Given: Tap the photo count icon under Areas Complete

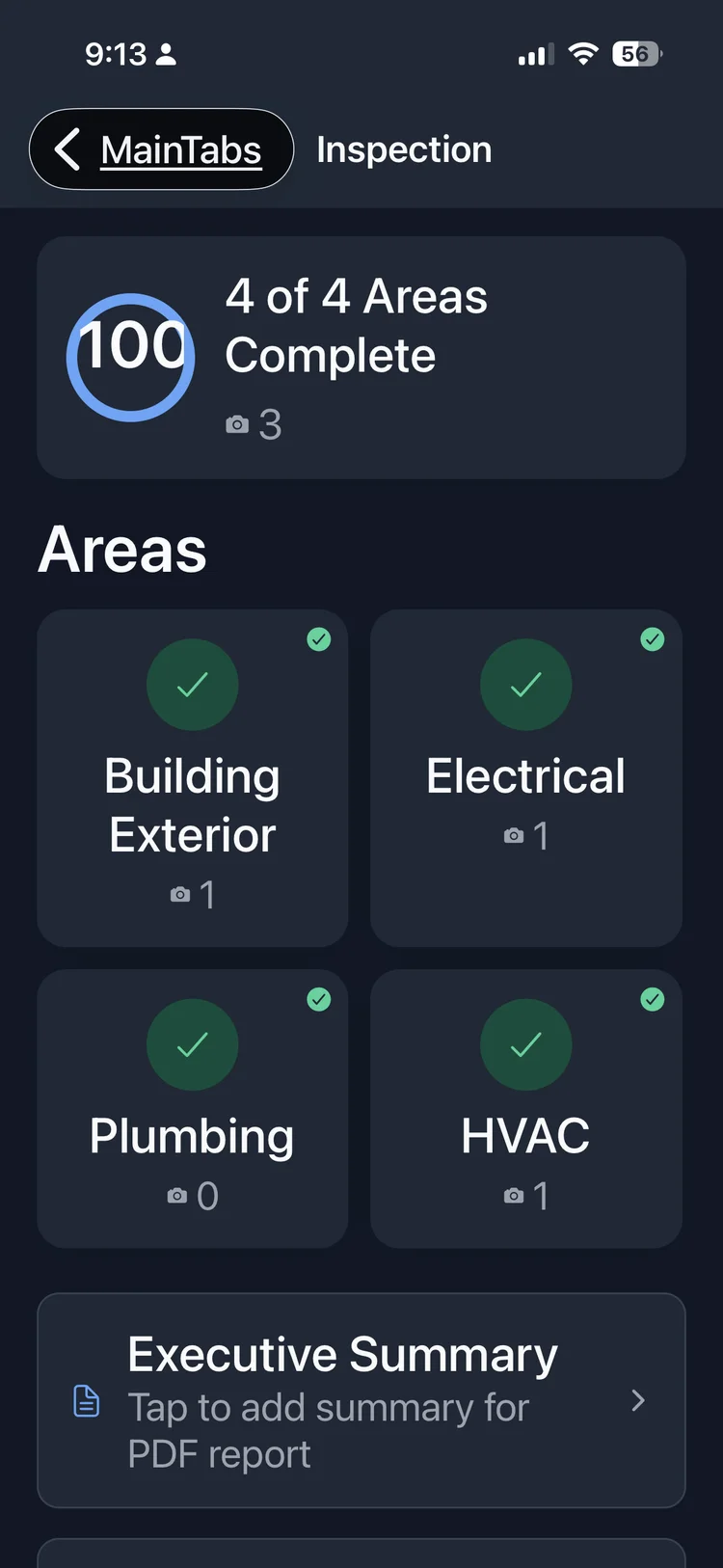Looking at the screenshot, I should coord(236,423).
